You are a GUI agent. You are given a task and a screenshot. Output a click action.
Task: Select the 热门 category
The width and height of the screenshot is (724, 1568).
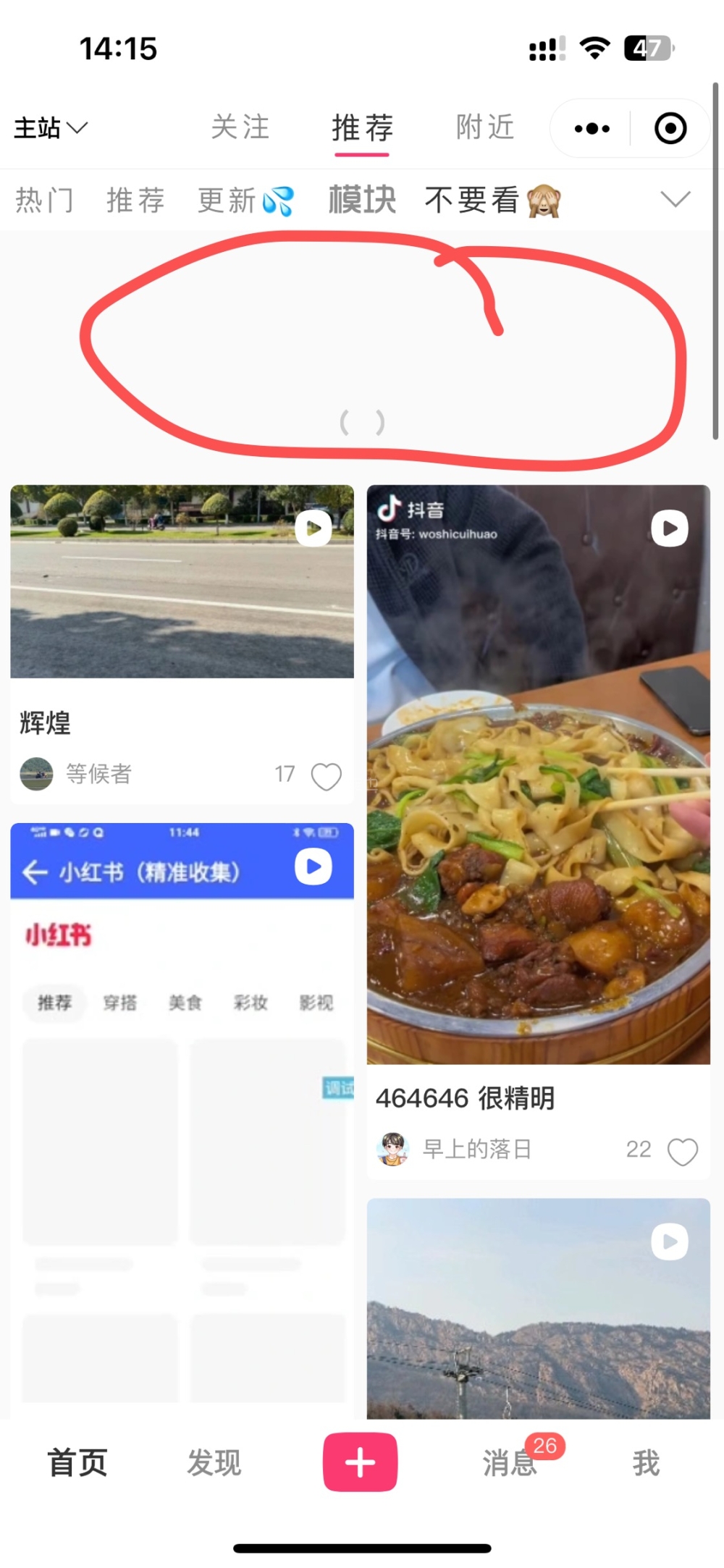point(44,200)
